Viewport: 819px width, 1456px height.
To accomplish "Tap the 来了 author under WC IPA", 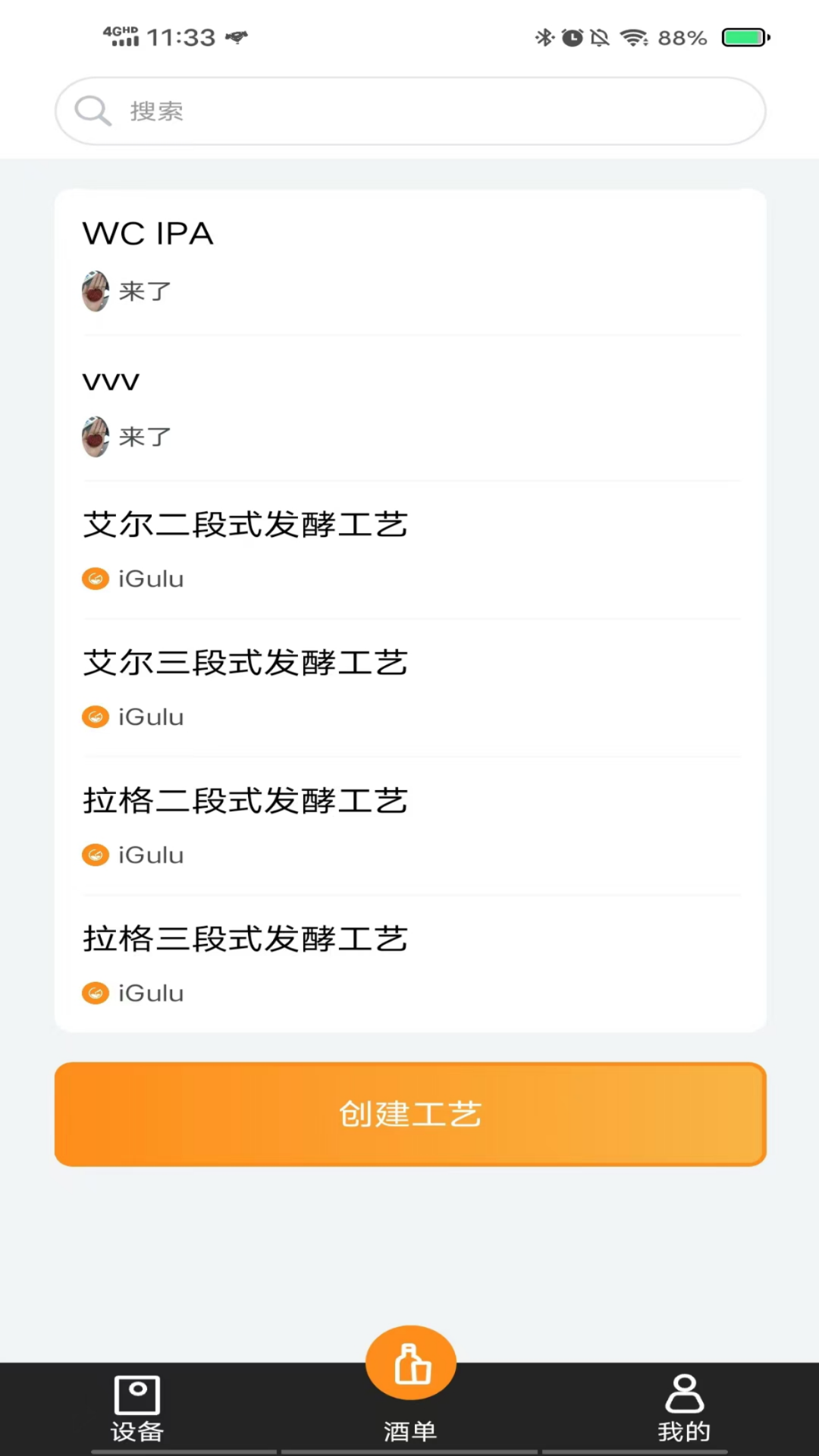I will coord(146,291).
